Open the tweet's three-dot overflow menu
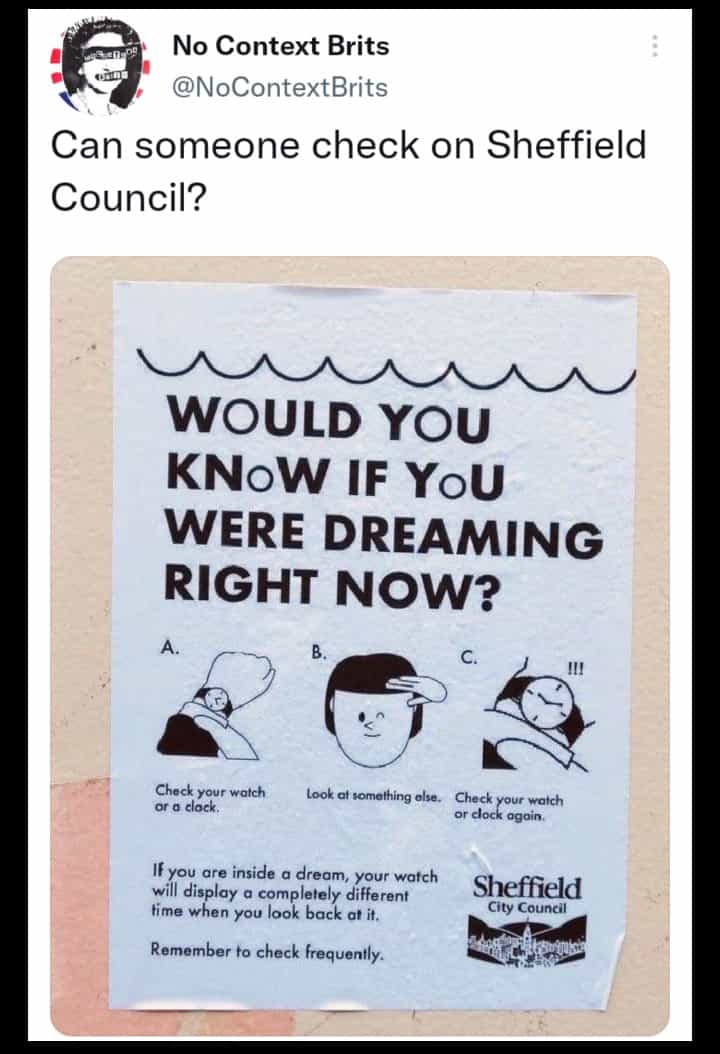 655,46
